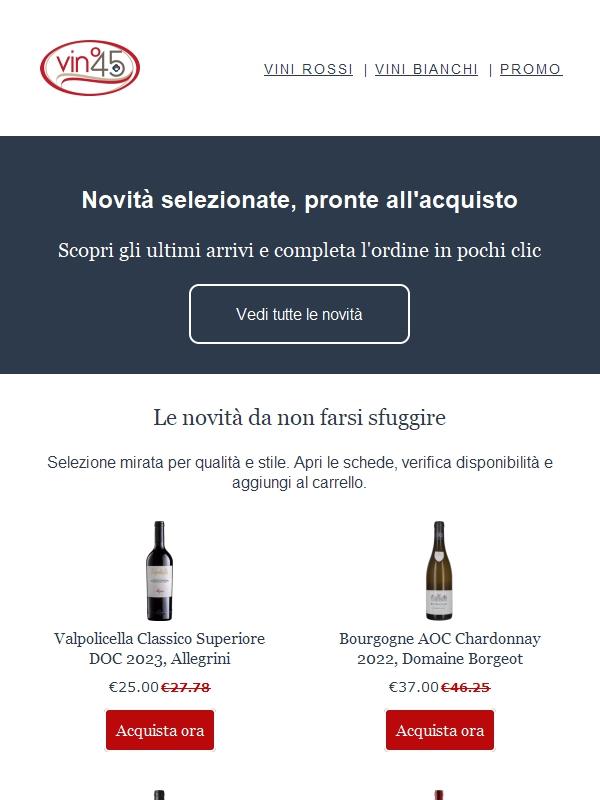Open the PROMO link
The width and height of the screenshot is (600, 800).
(x=531, y=69)
